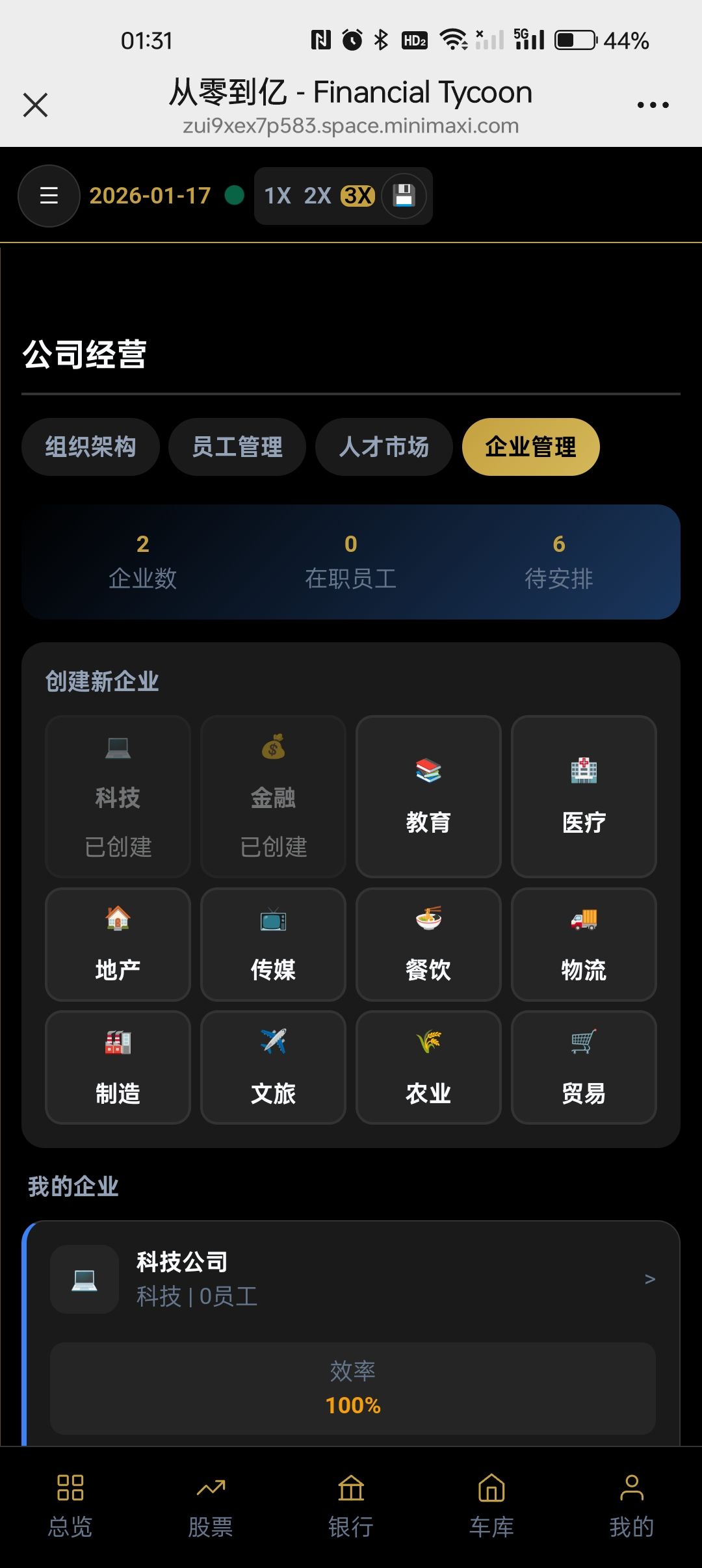Screen dimensions: 702x1568
Task: Select the 地产 real estate enterprise icon
Action: point(117,944)
